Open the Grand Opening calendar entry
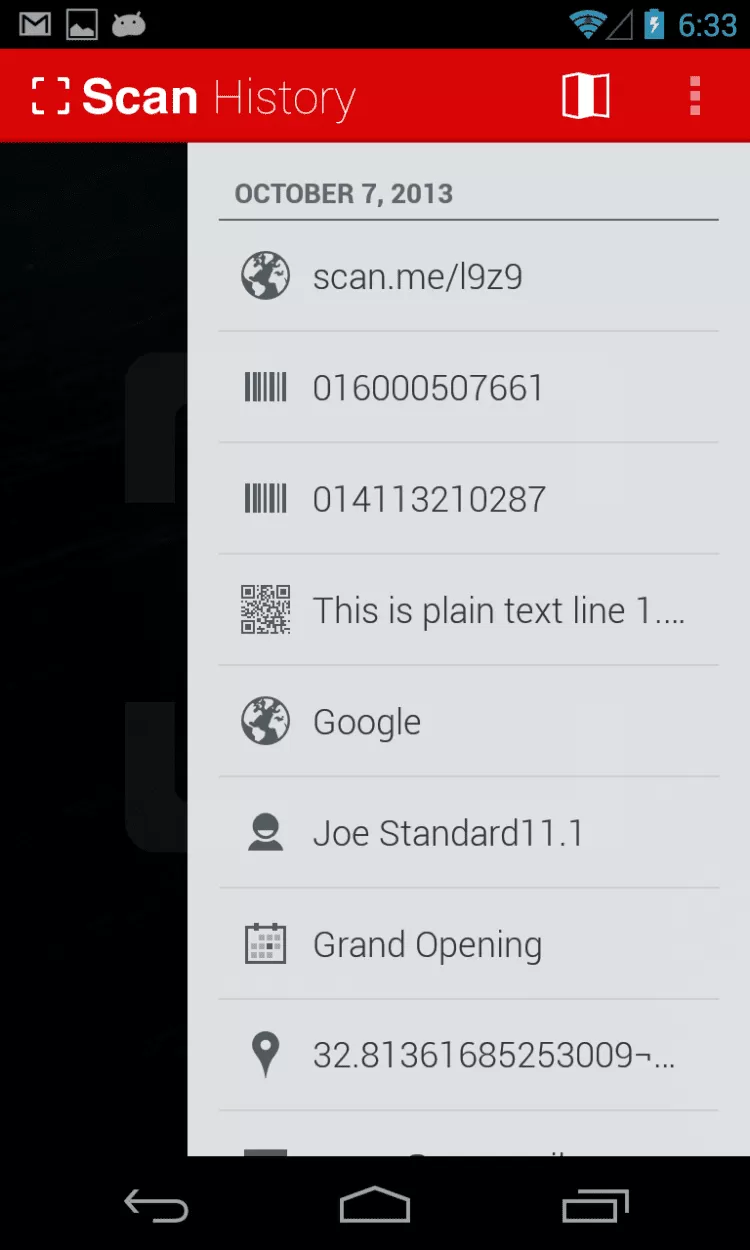The width and height of the screenshot is (750, 1250). tap(468, 944)
